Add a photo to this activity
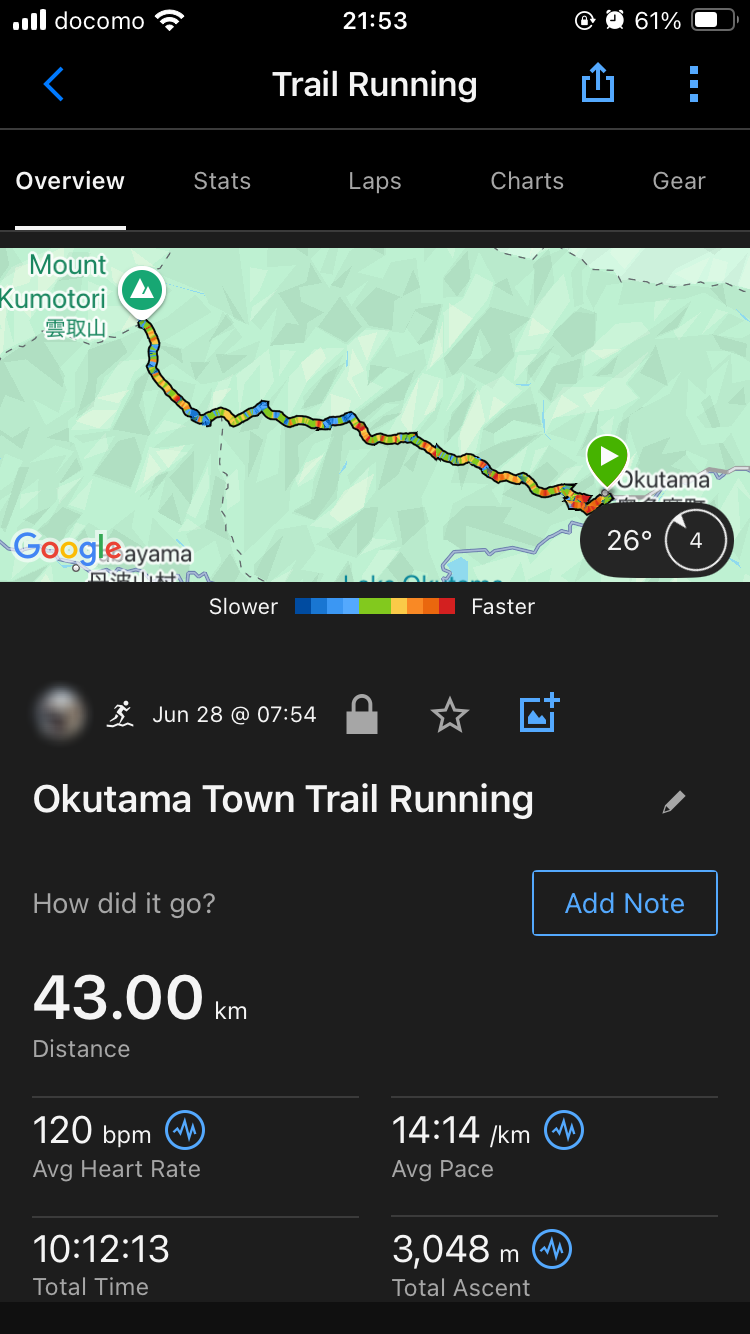The image size is (750, 1334). coord(539,714)
